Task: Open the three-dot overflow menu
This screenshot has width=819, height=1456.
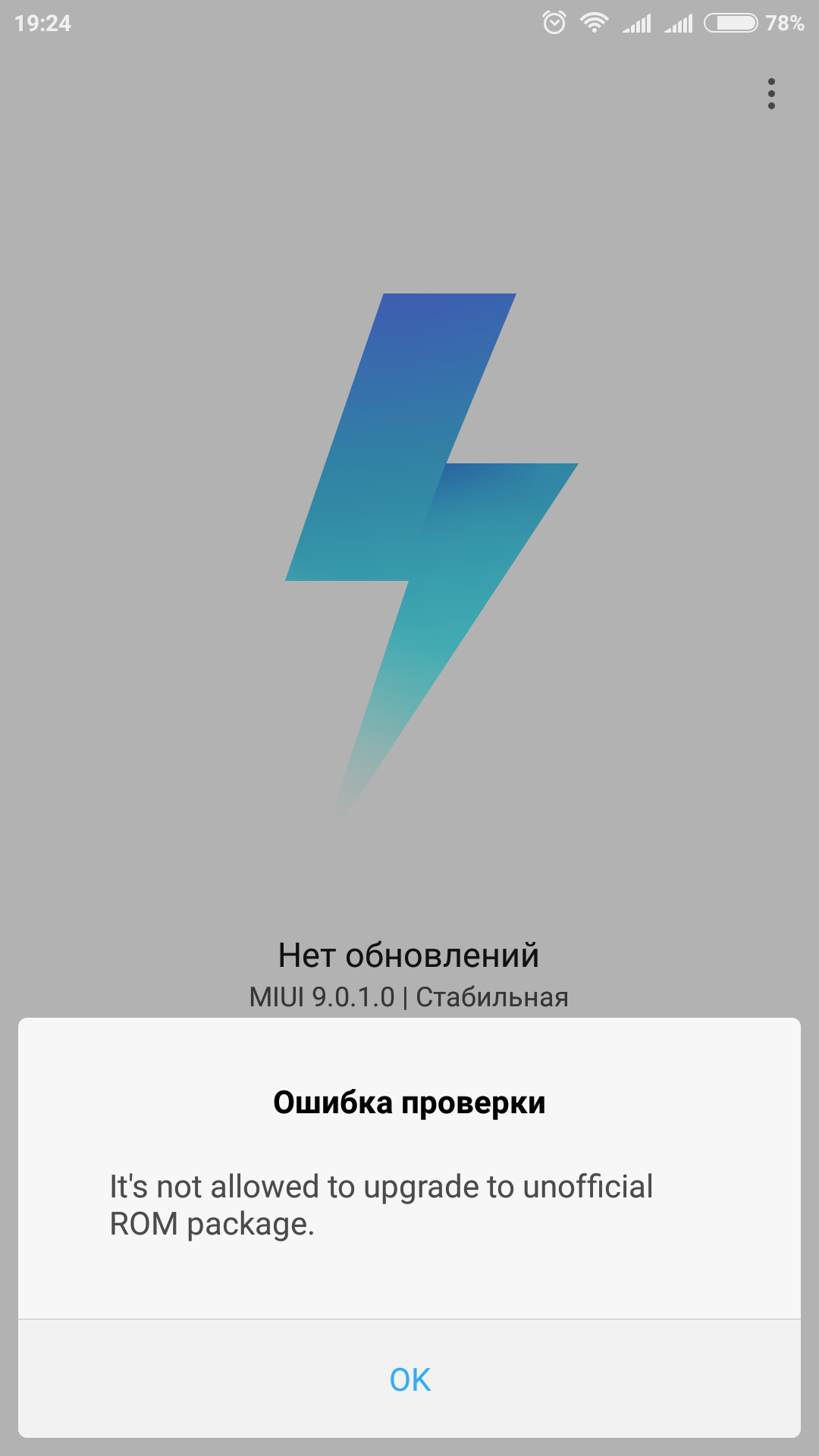Action: (x=770, y=94)
